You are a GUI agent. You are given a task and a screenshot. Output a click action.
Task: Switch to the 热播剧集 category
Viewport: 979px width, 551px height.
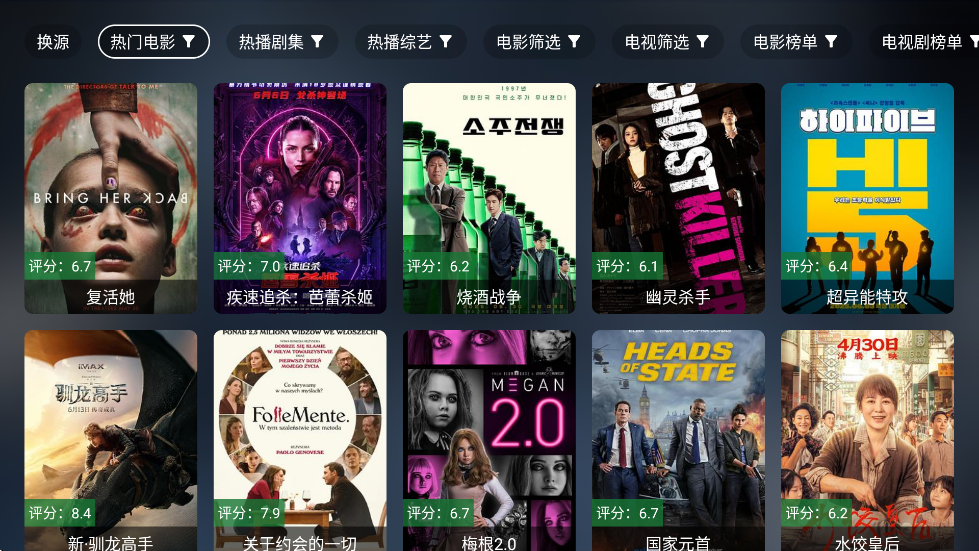[x=282, y=42]
